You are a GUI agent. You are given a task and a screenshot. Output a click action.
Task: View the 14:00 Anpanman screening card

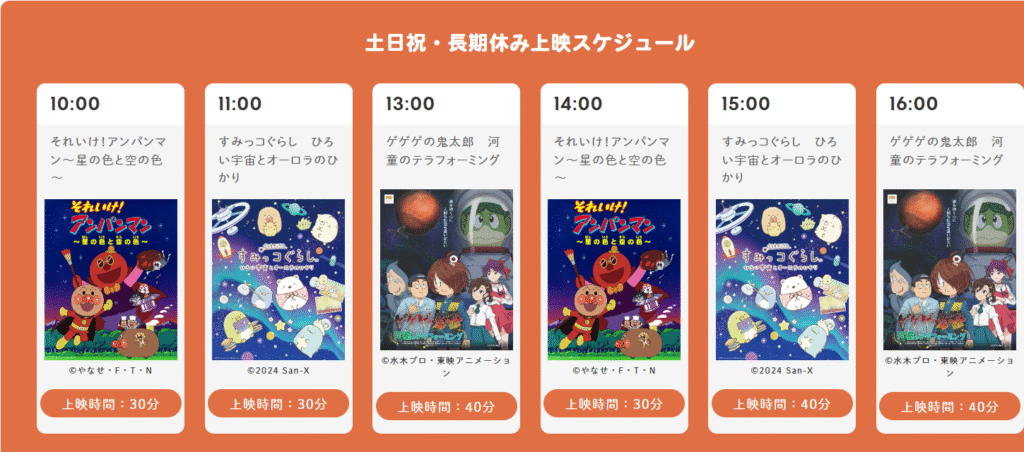point(614,278)
